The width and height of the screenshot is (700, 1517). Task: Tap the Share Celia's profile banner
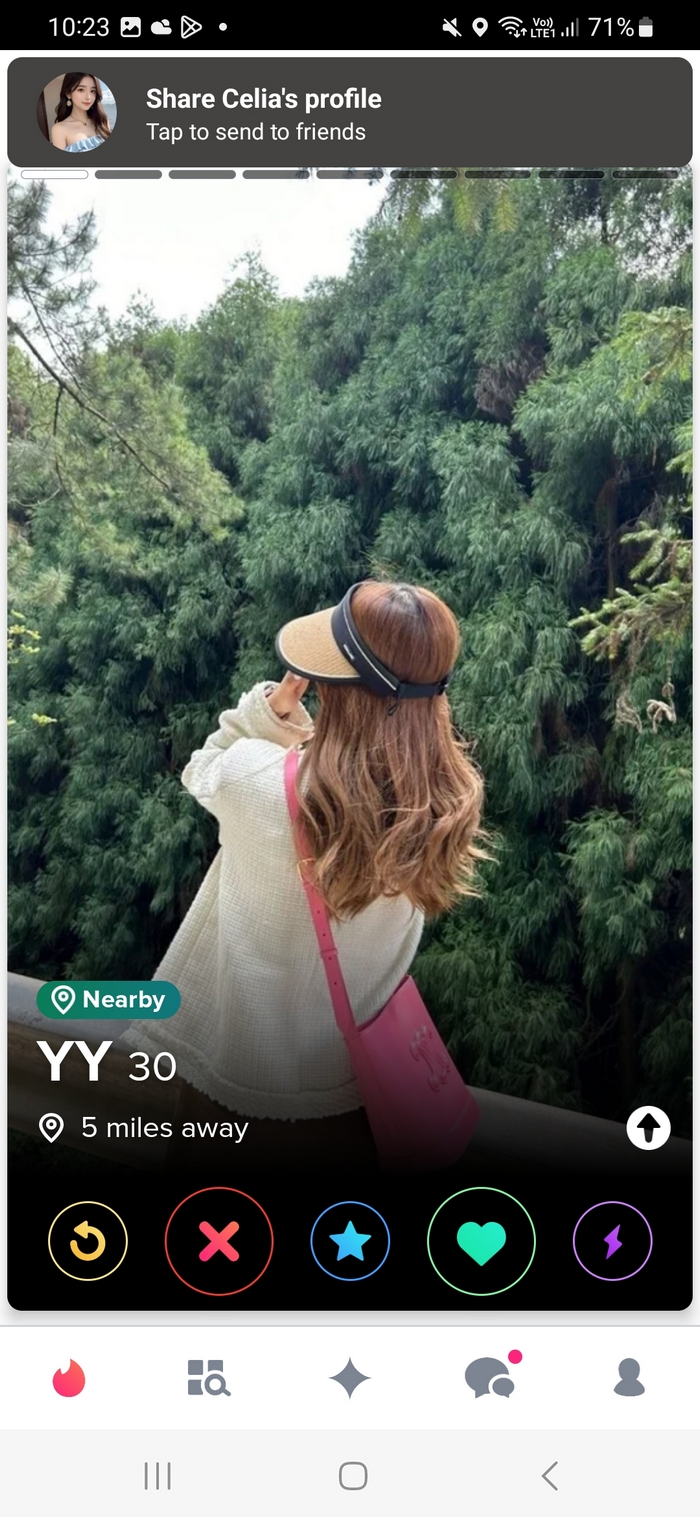(350, 112)
